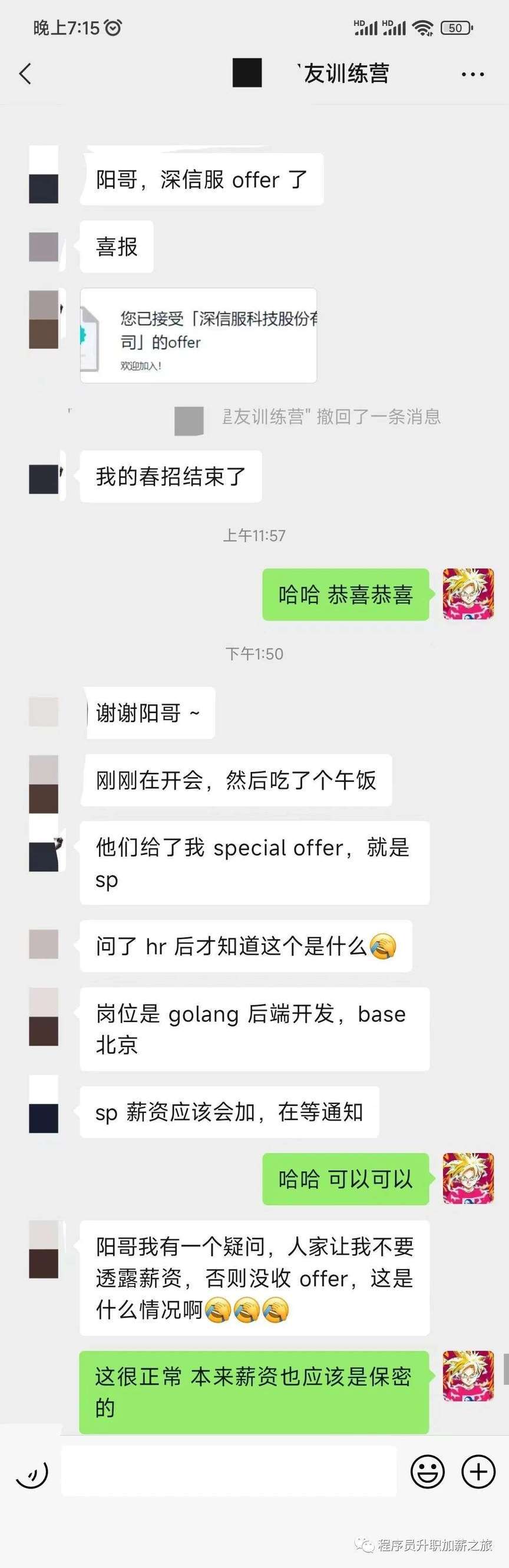Tap the sender avatar beside 喜报
The width and height of the screenshot is (509, 1568).
pyautogui.click(x=44, y=247)
